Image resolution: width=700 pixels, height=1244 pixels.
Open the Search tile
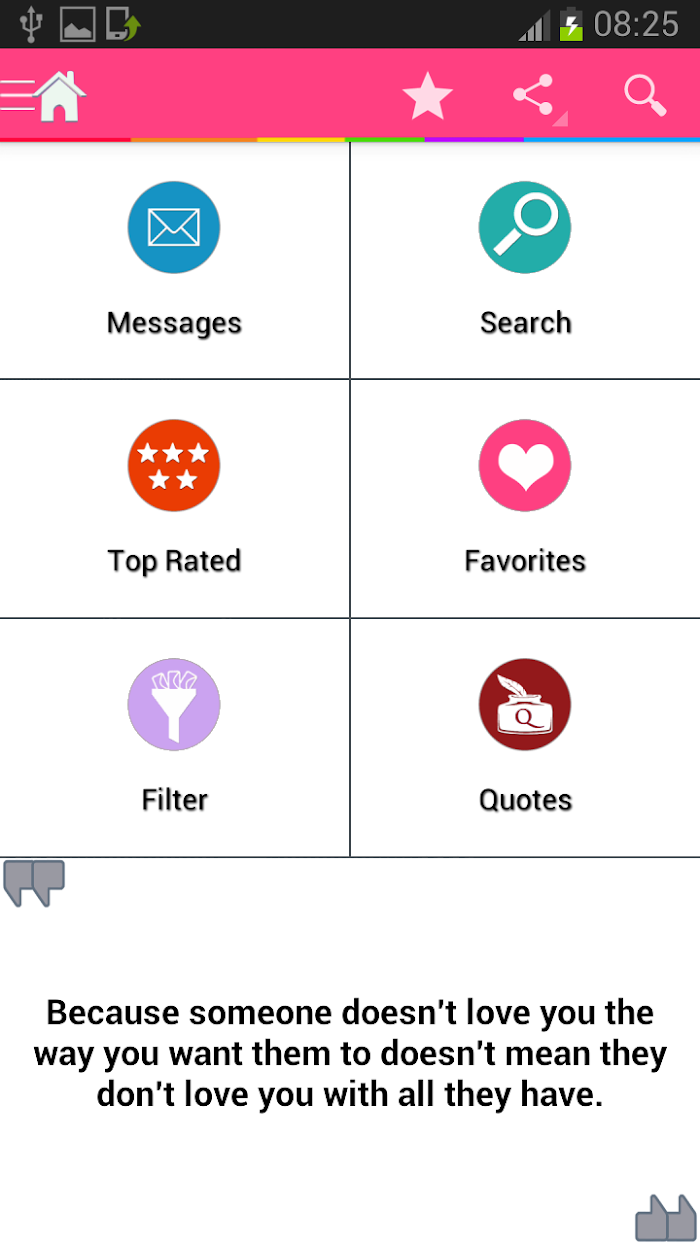pyautogui.click(x=525, y=260)
